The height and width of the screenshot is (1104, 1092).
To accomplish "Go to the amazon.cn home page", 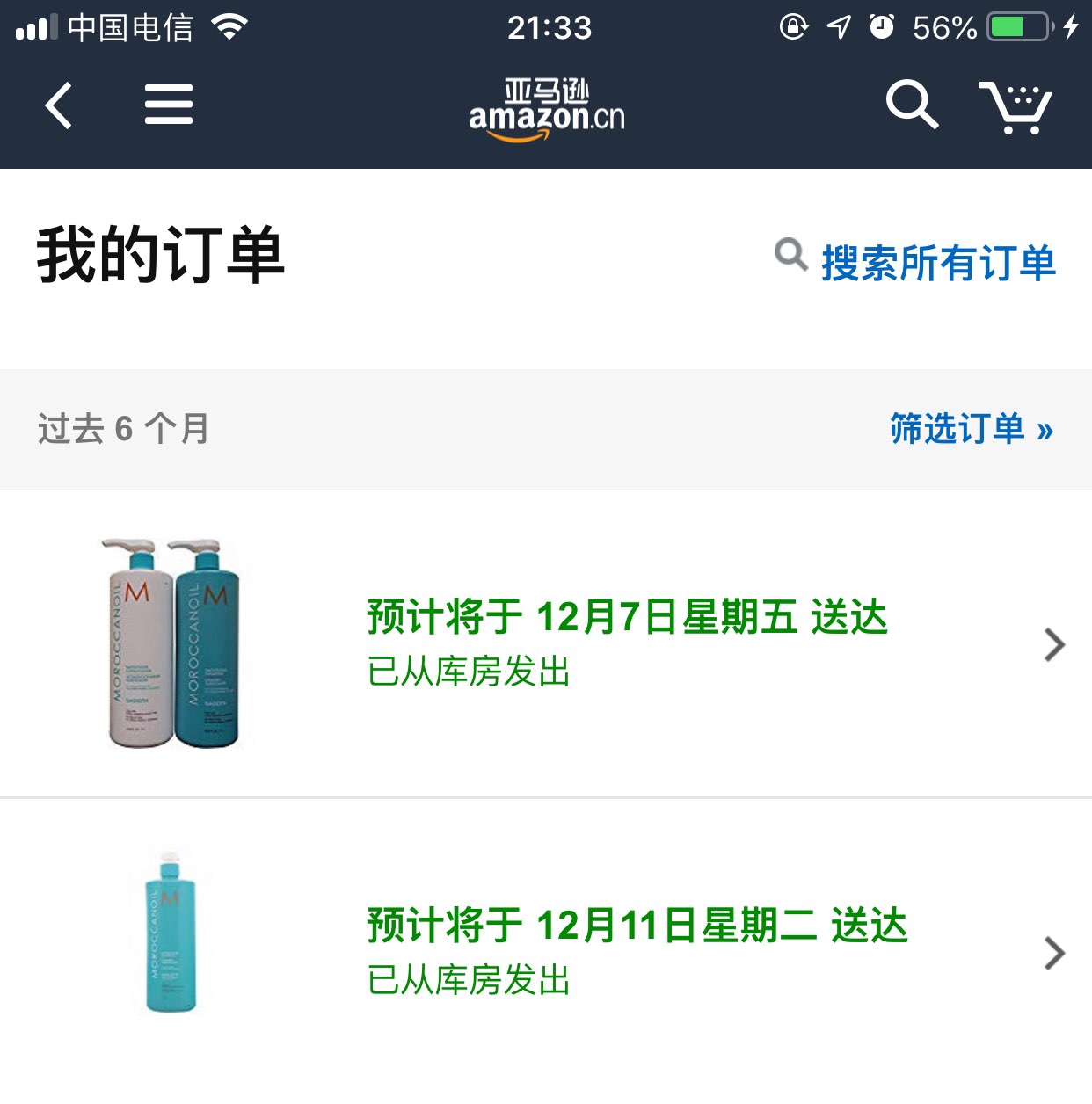I will tap(546, 109).
